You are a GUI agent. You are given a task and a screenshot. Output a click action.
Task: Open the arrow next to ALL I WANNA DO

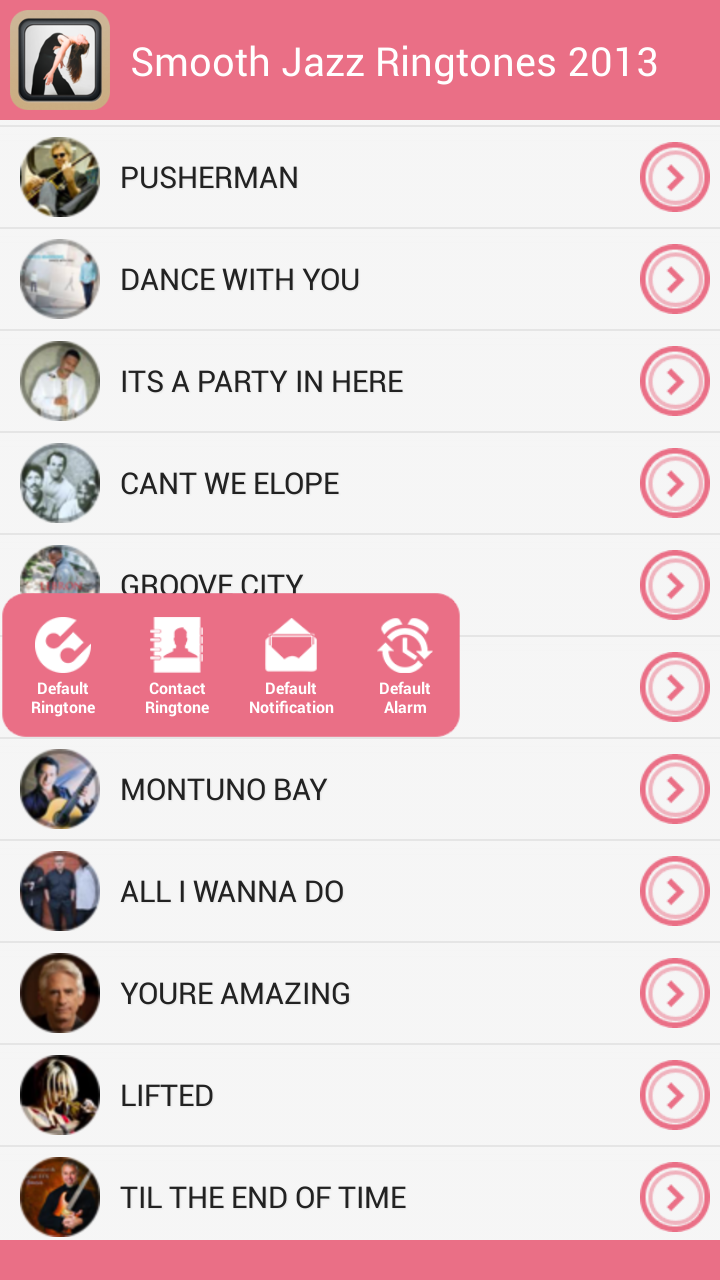pos(675,892)
